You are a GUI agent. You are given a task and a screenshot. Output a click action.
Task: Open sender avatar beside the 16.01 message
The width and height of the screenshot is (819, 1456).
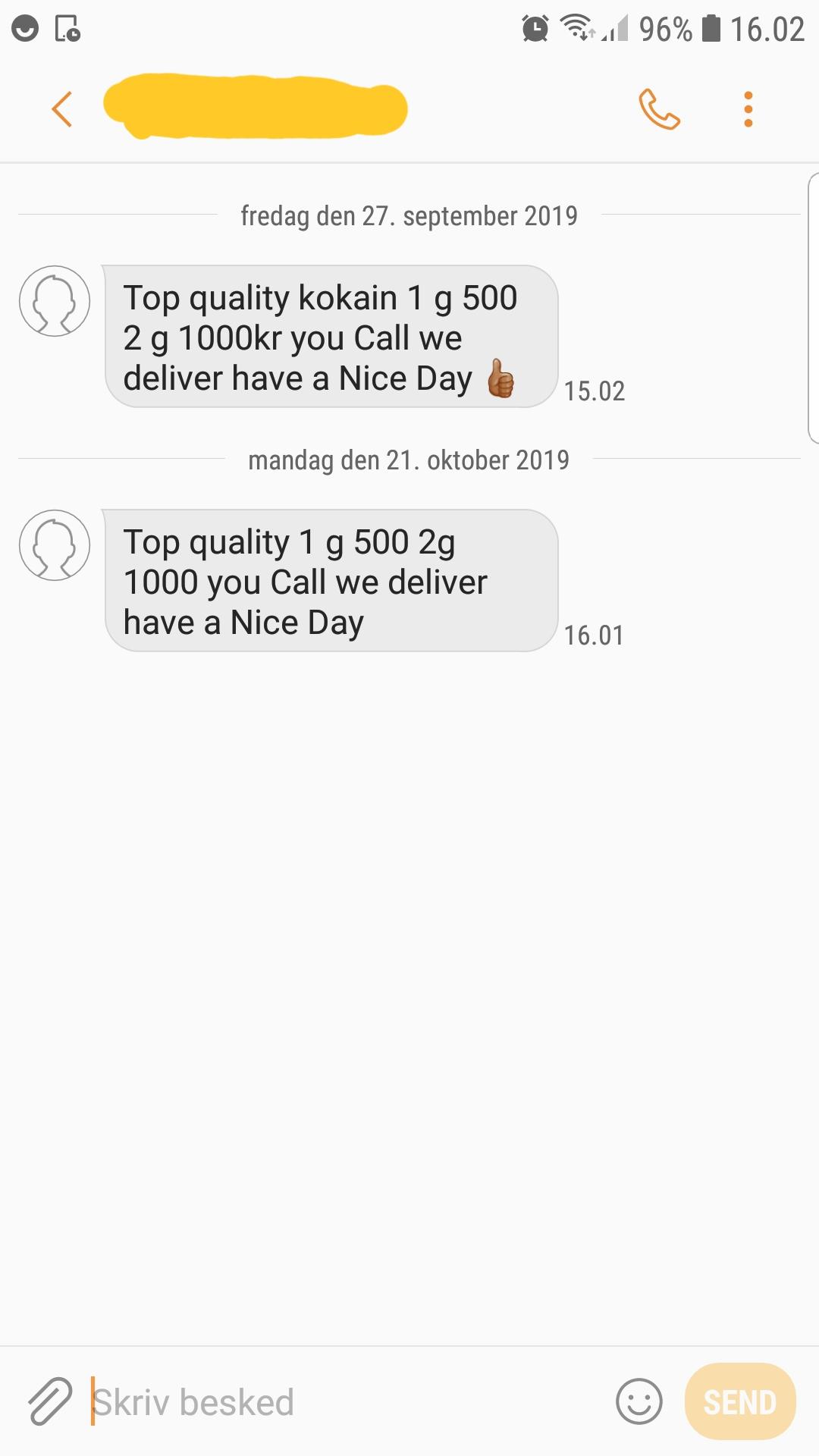click(55, 545)
